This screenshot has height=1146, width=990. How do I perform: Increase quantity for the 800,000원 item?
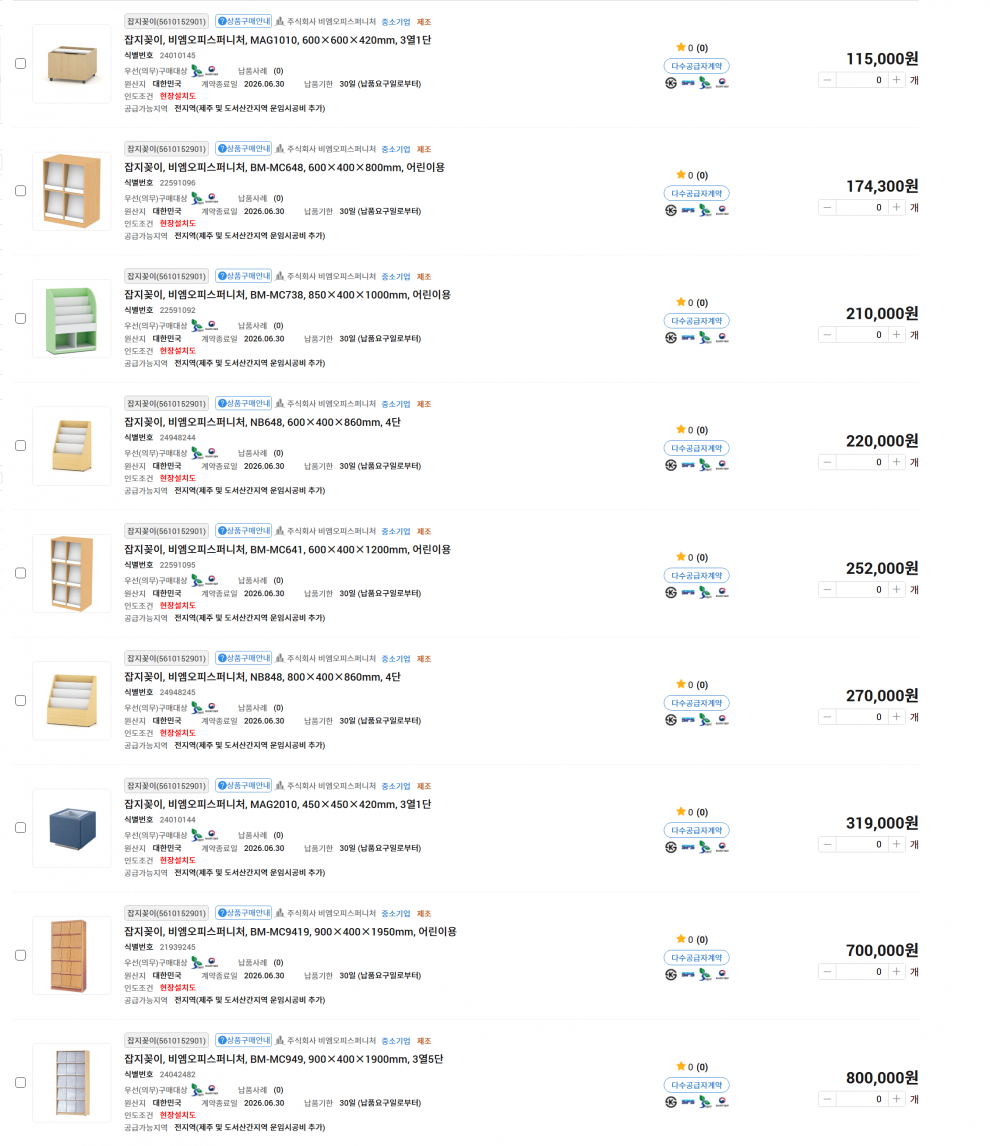click(x=896, y=1099)
